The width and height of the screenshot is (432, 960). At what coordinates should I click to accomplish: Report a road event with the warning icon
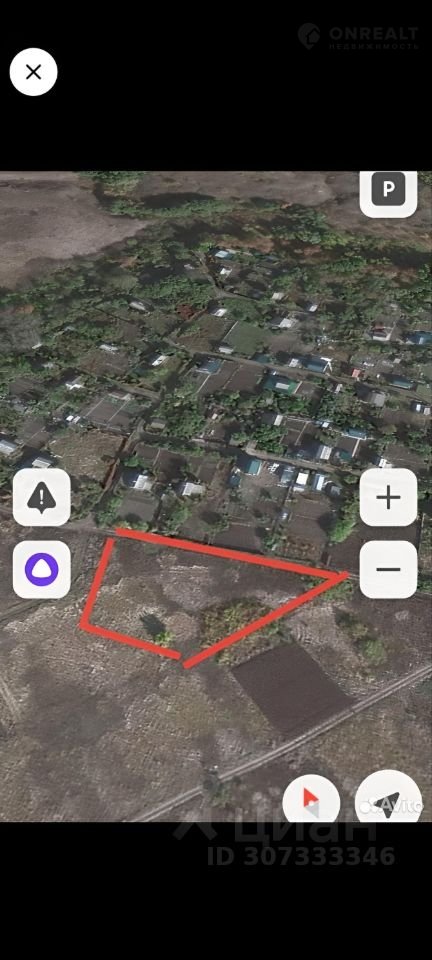click(x=42, y=497)
